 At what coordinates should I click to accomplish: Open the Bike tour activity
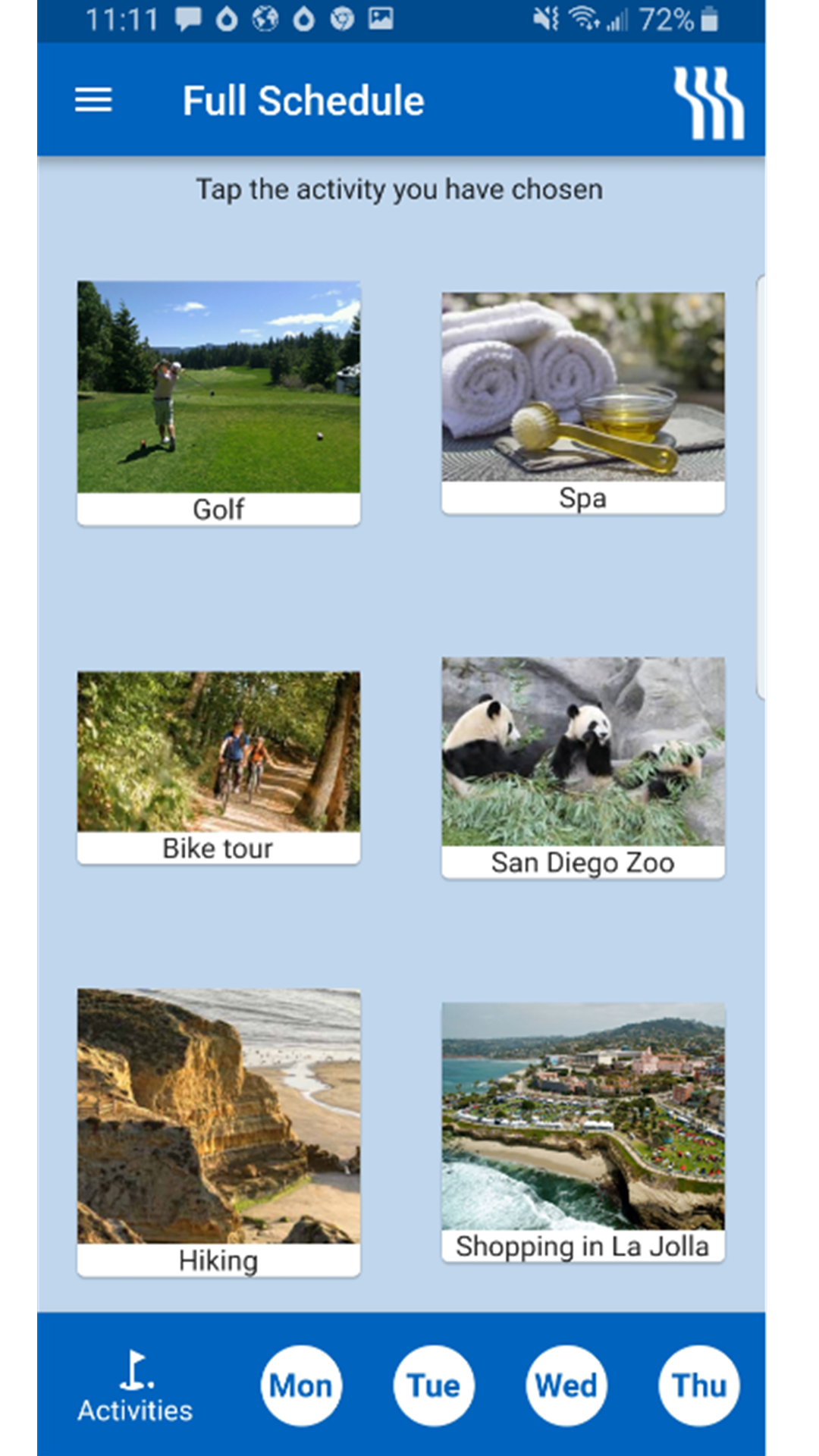(x=218, y=767)
